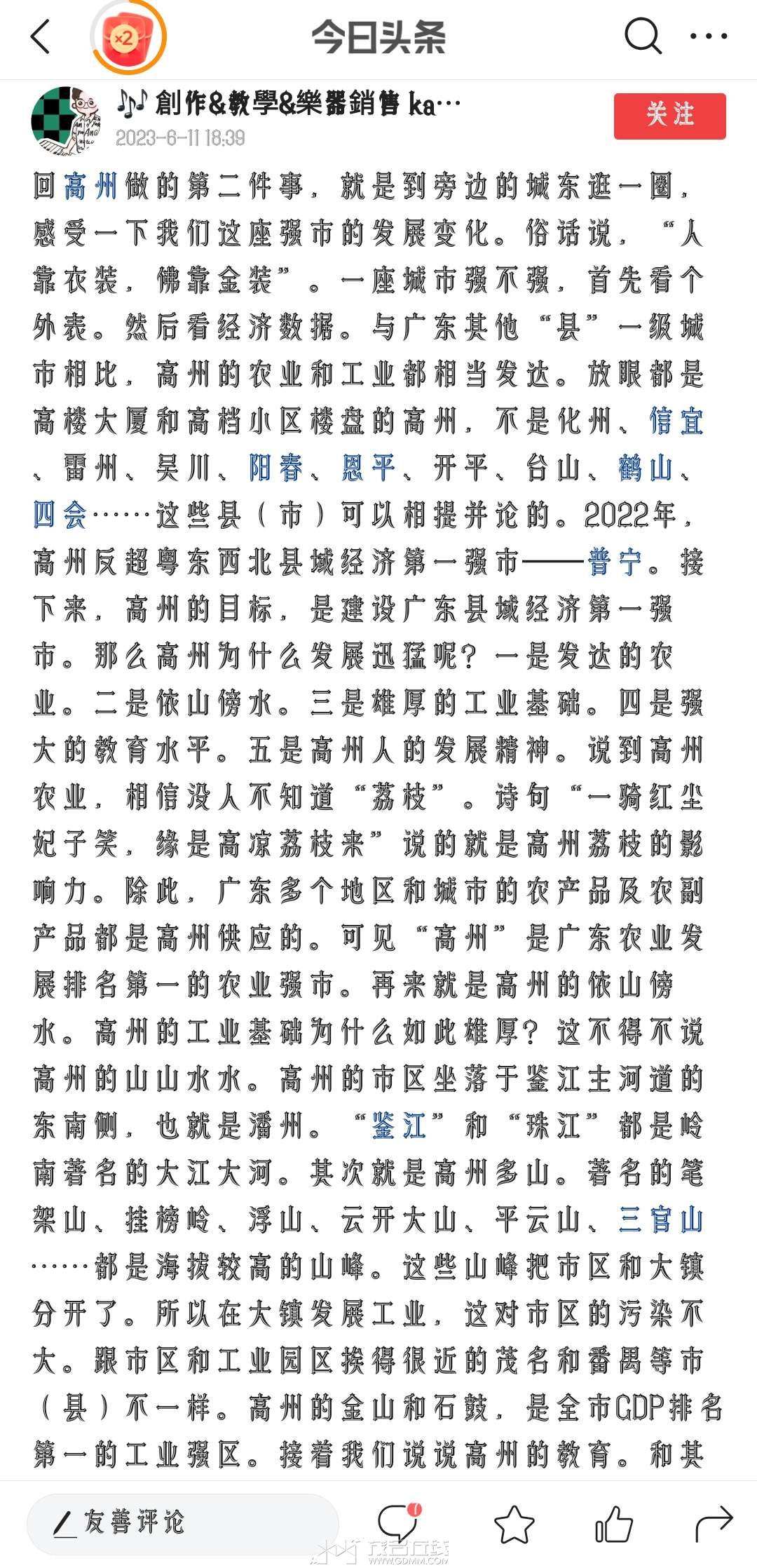Open the search magnifier icon
The image size is (757, 1568).
coord(642,35)
